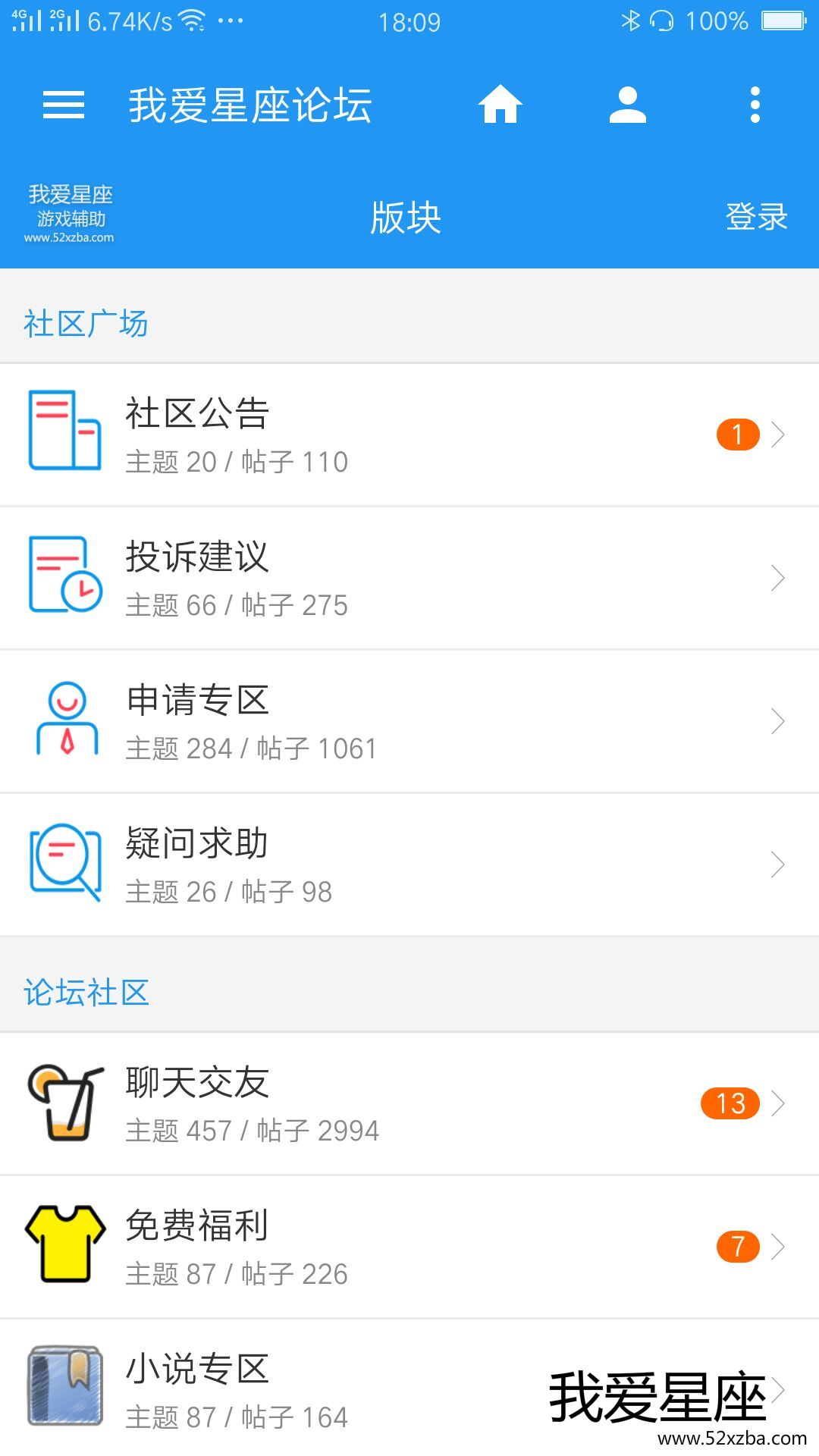819x1456 pixels.
Task: Enter the 申请专区 section
Action: coord(409,721)
